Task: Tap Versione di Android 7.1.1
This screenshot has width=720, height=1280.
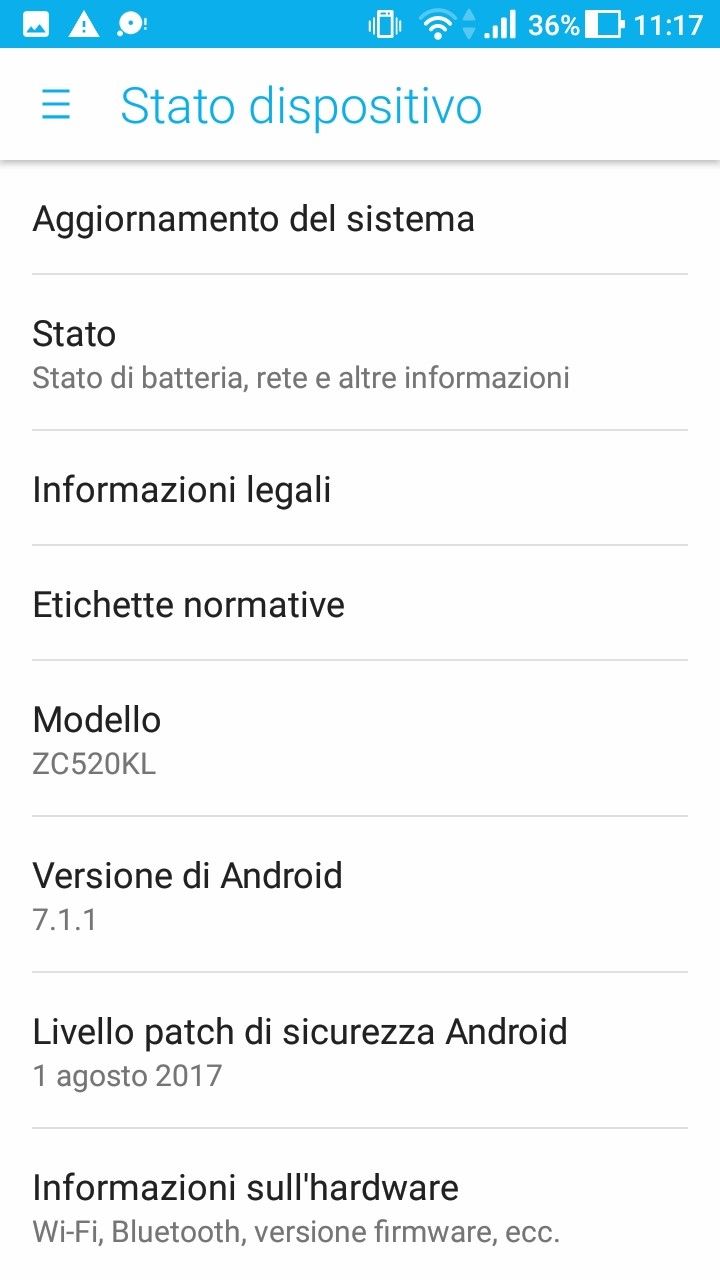Action: [x=360, y=895]
